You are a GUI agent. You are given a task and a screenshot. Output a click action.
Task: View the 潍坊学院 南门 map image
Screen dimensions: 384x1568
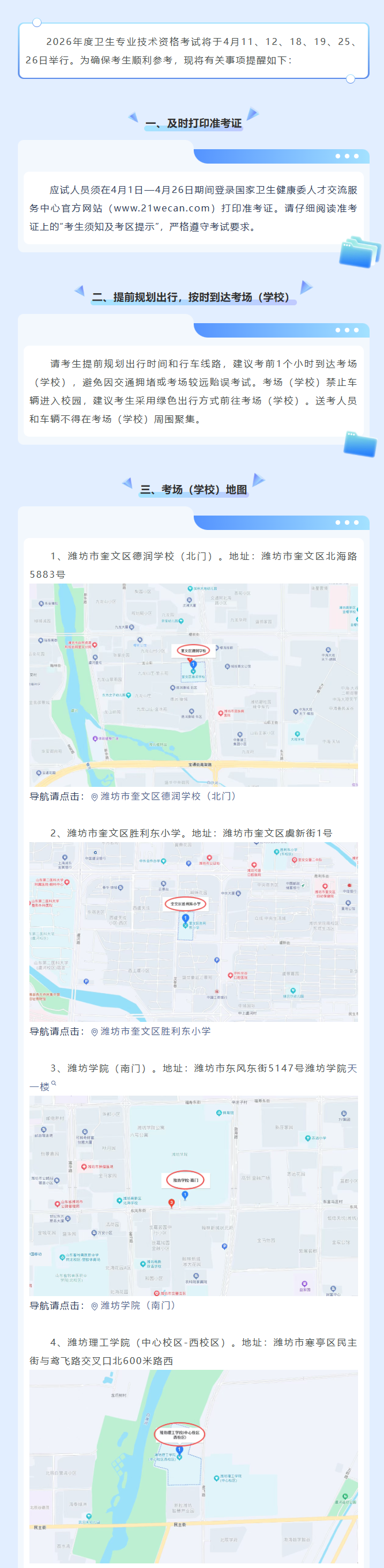(193, 1195)
